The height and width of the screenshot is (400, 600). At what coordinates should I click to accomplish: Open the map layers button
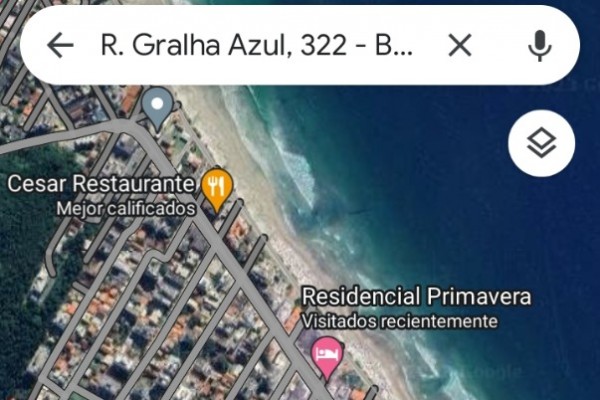[541, 144]
